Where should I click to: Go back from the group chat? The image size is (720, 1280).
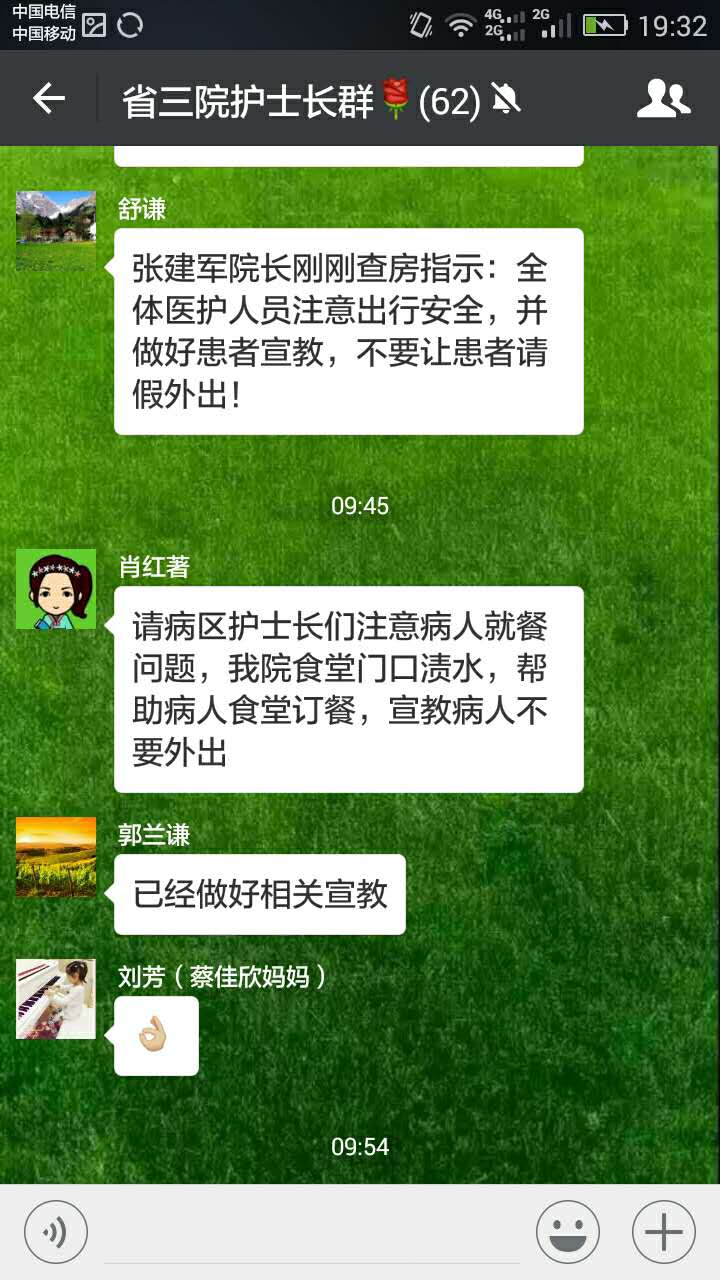point(48,98)
